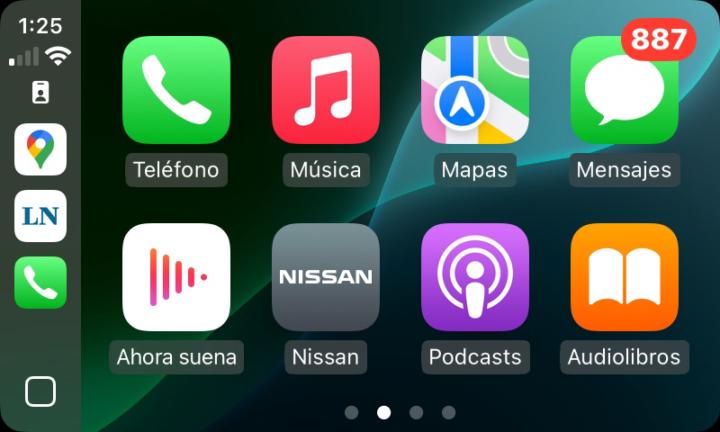The height and width of the screenshot is (432, 720).
Task: Open the LN app in the sidebar
Action: point(40,216)
